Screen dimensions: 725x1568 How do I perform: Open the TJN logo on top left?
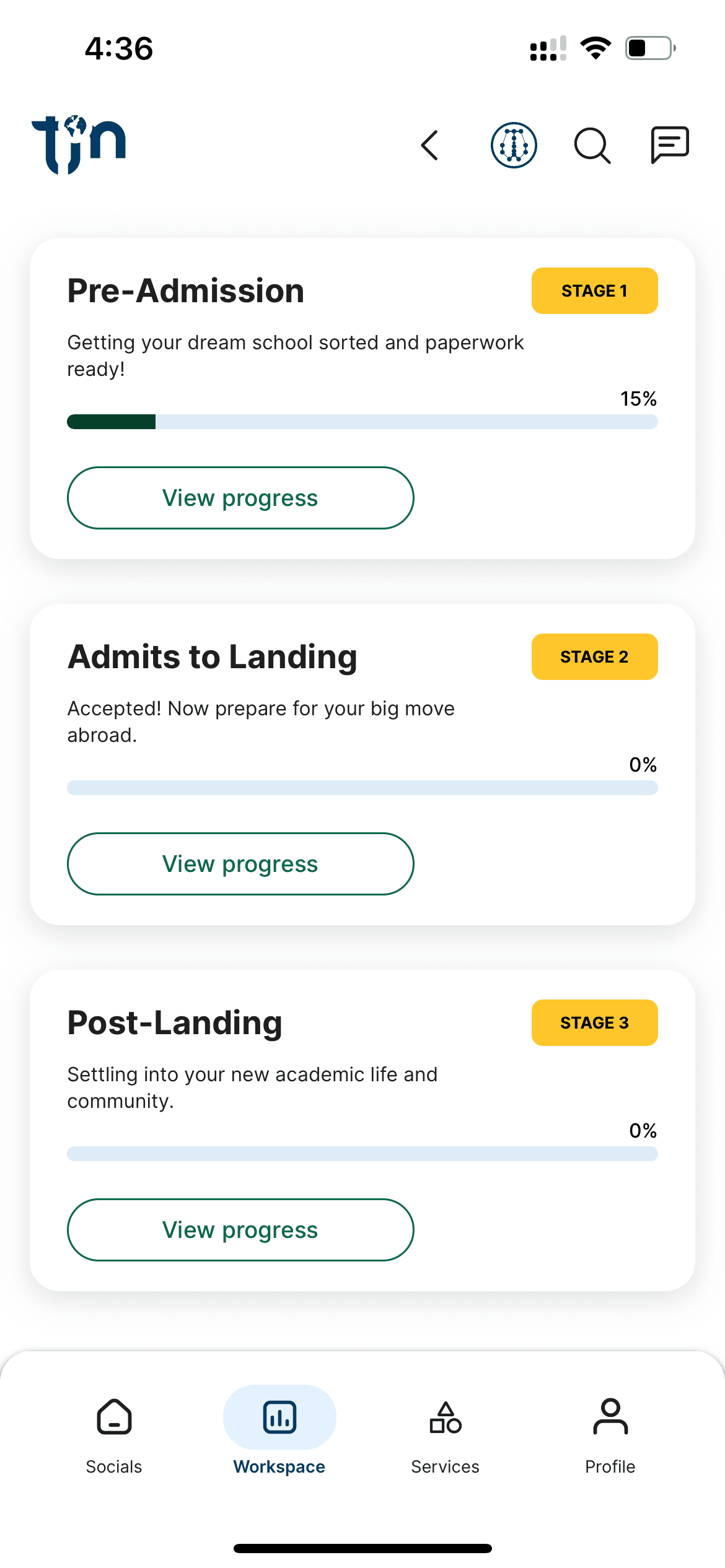point(79,141)
